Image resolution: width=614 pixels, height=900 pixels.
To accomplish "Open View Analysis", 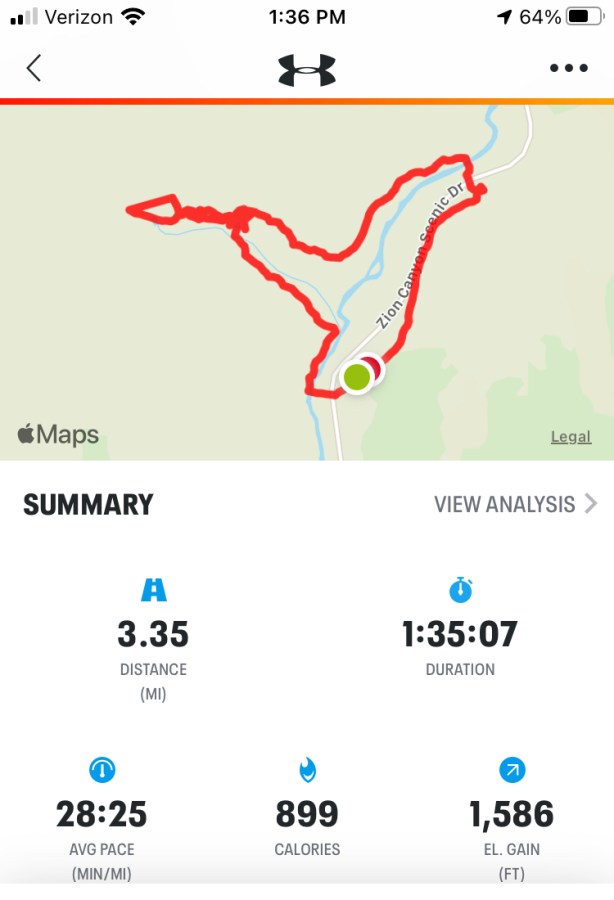I will pos(515,504).
